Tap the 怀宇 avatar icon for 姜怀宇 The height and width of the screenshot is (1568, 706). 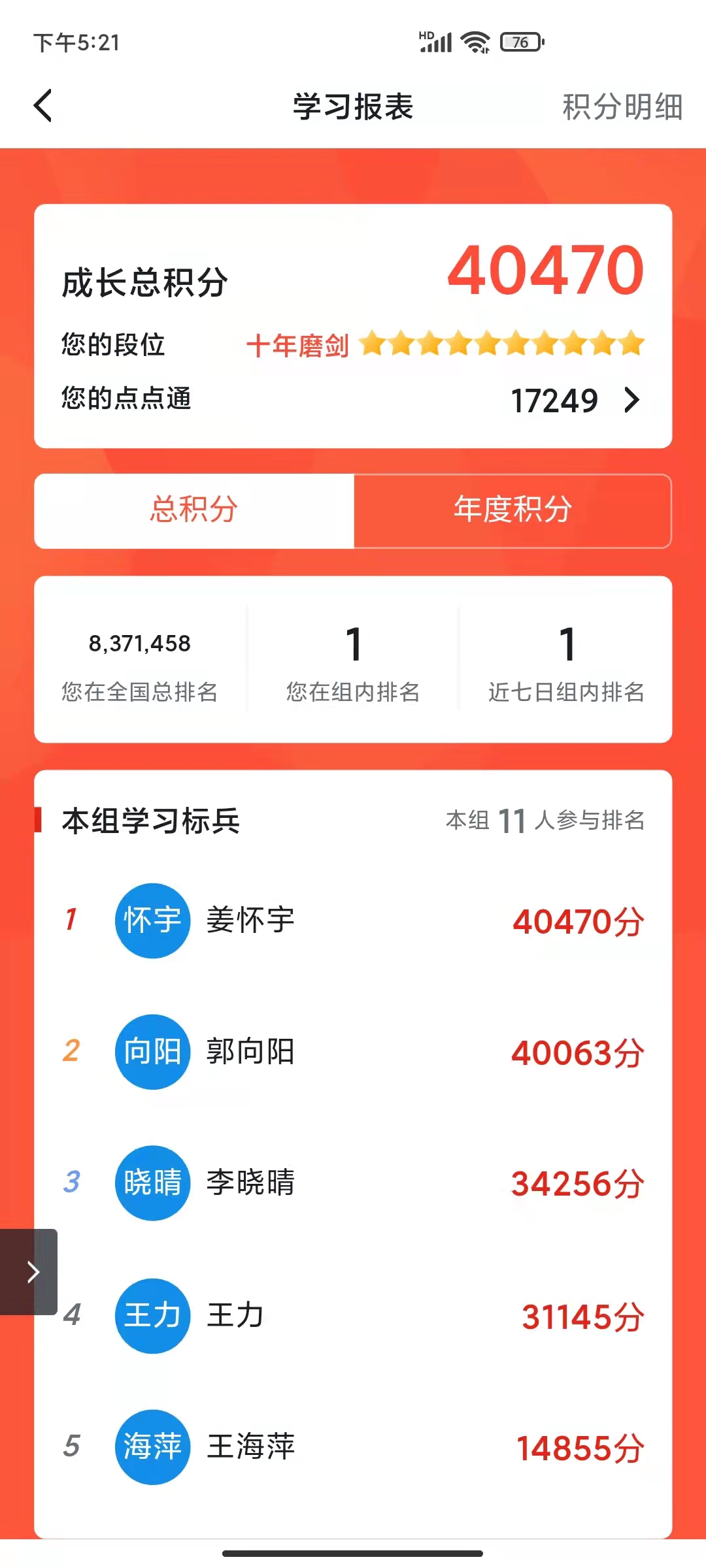[152, 920]
